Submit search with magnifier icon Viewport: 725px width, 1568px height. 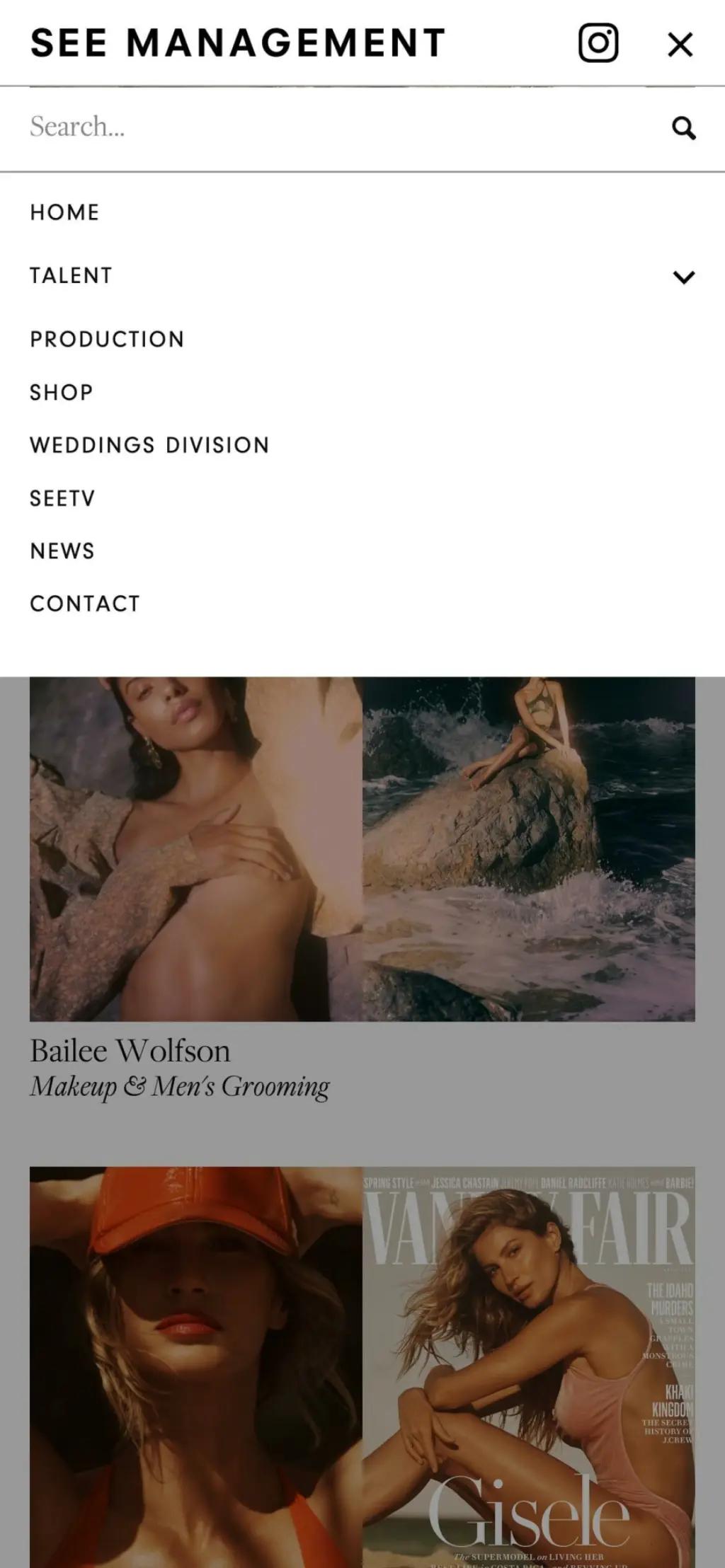click(x=683, y=128)
